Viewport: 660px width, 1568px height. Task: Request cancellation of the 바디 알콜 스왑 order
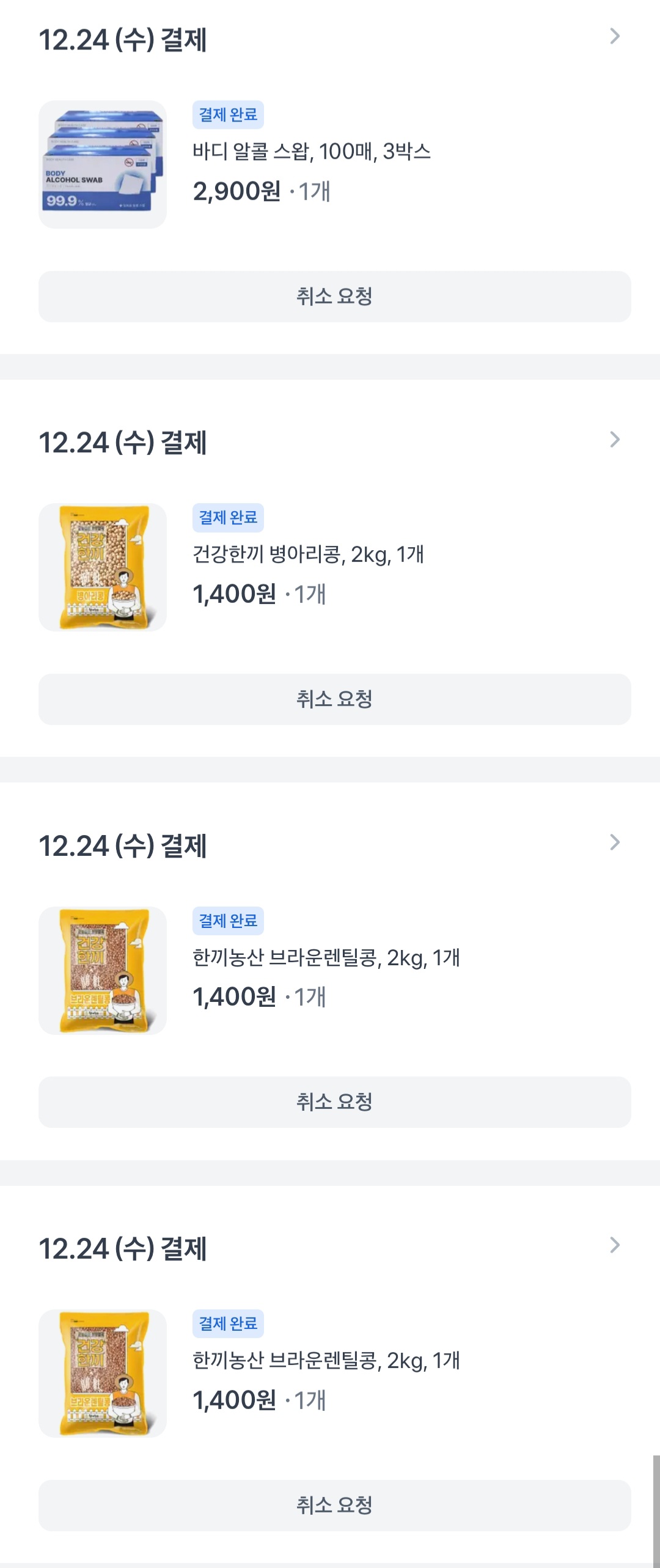click(334, 296)
